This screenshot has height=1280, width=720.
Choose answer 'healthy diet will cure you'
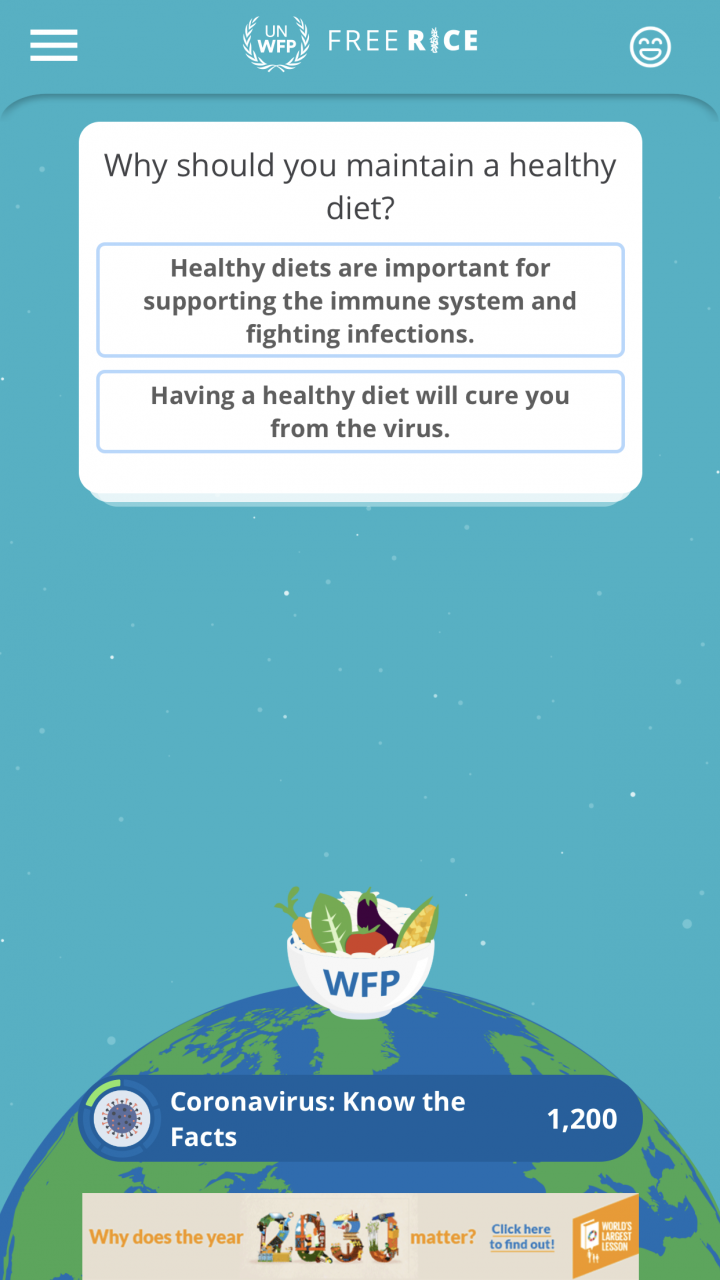360,412
